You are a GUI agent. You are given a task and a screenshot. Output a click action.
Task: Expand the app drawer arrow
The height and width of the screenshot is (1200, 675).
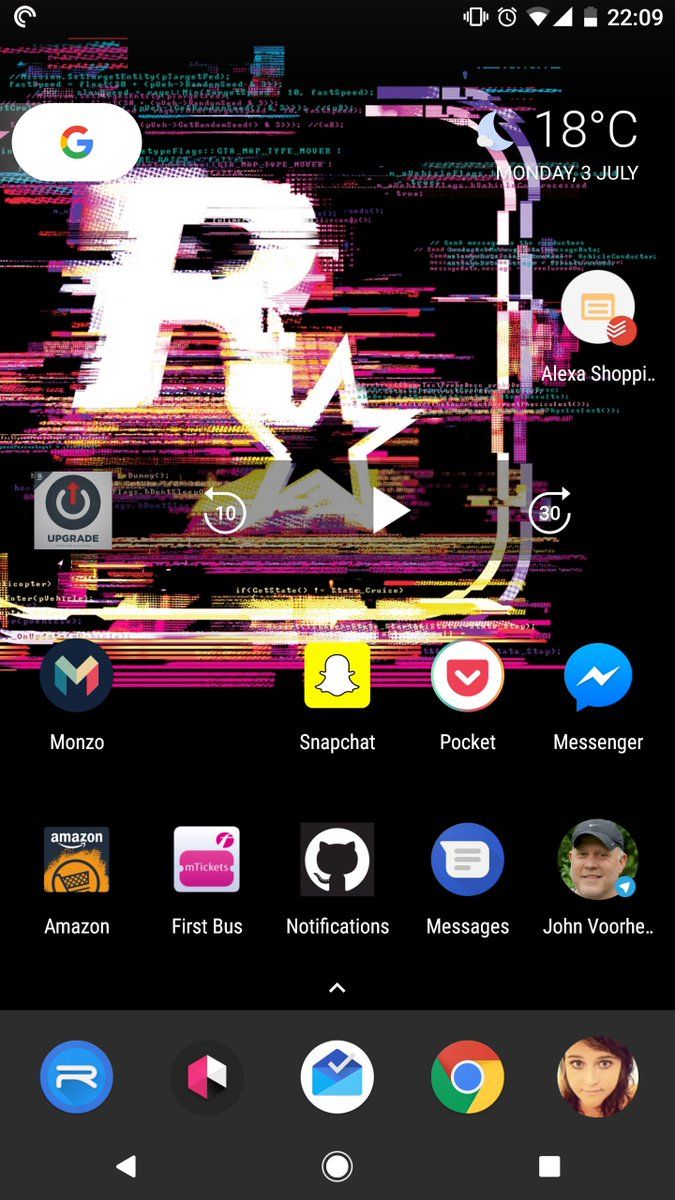pos(337,988)
